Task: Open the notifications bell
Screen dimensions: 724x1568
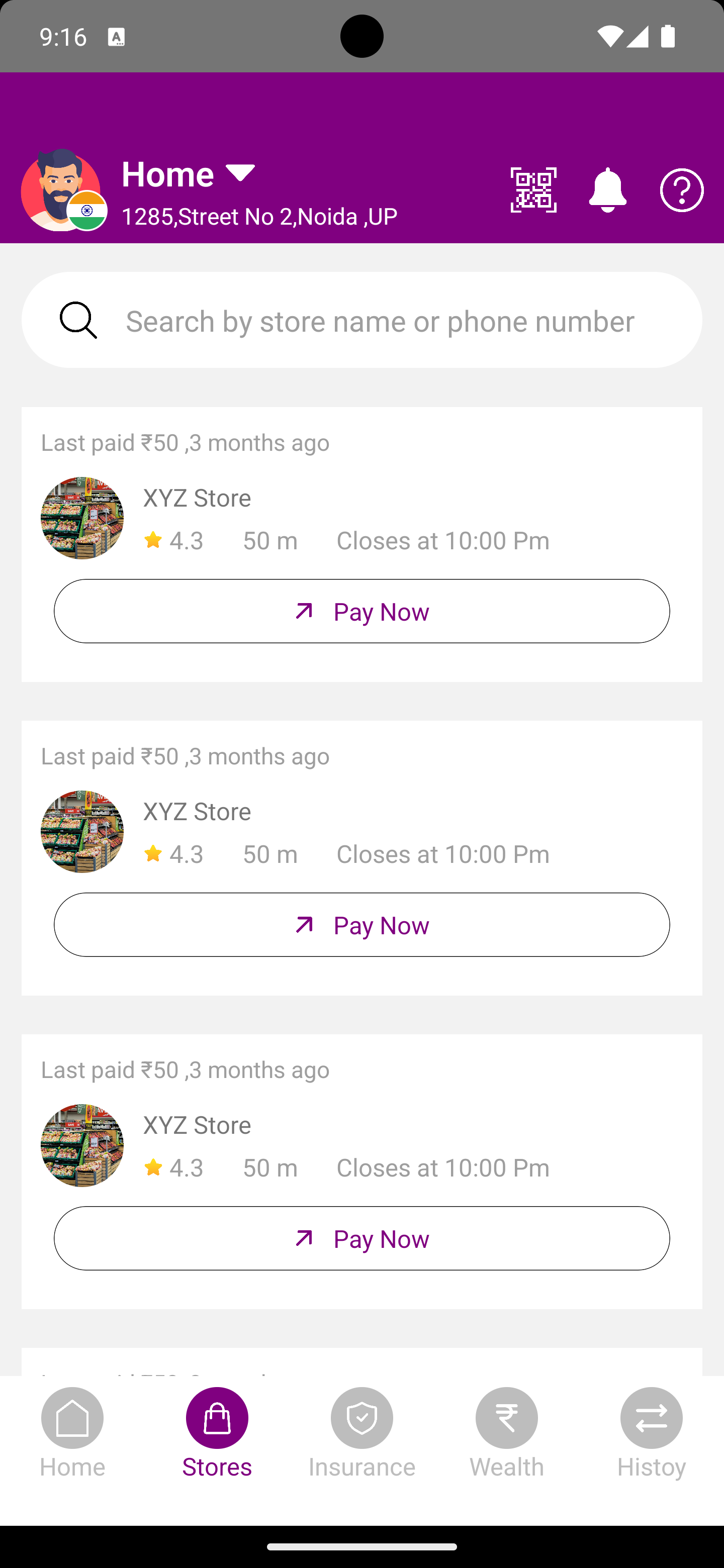Action: [x=607, y=190]
